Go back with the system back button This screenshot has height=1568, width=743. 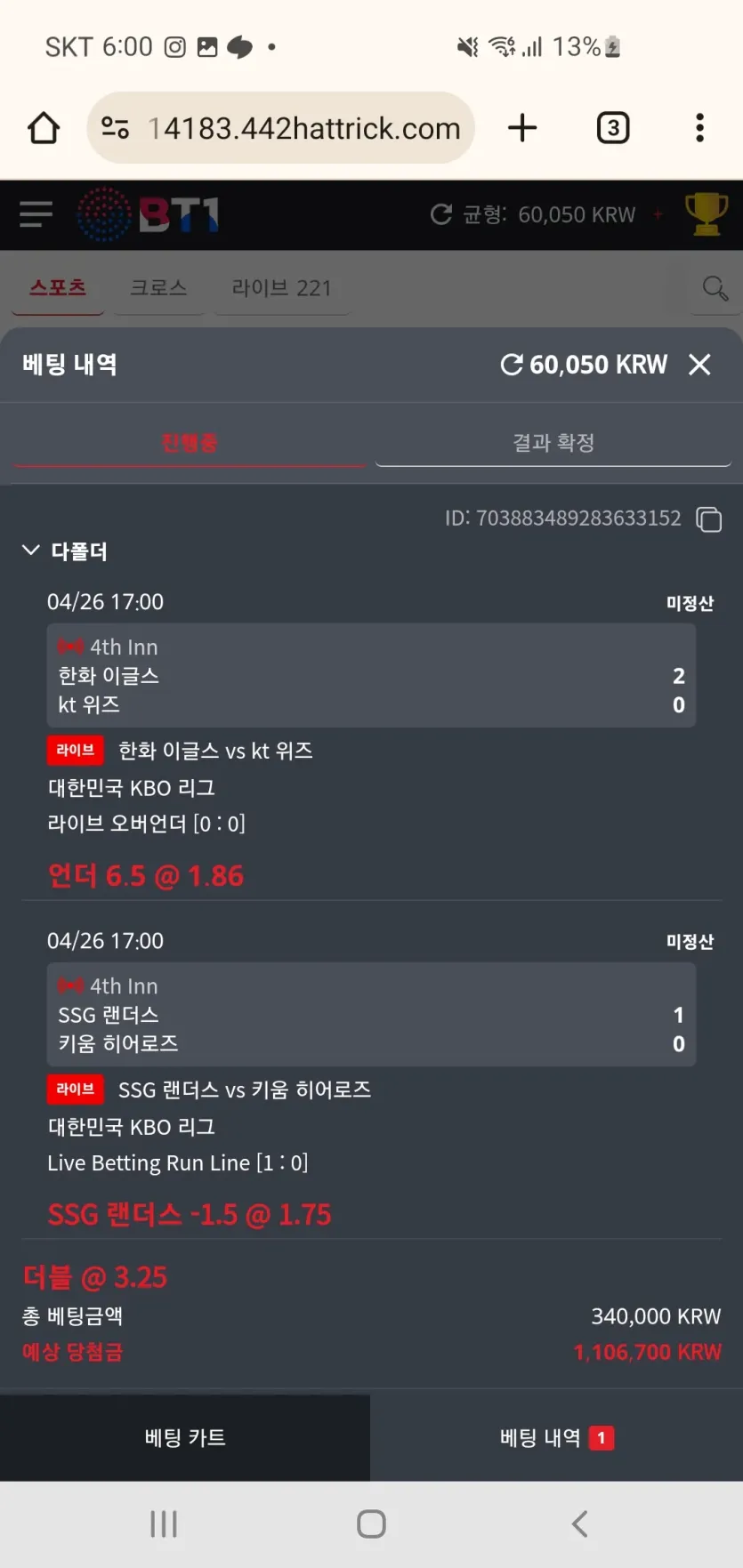[579, 1524]
